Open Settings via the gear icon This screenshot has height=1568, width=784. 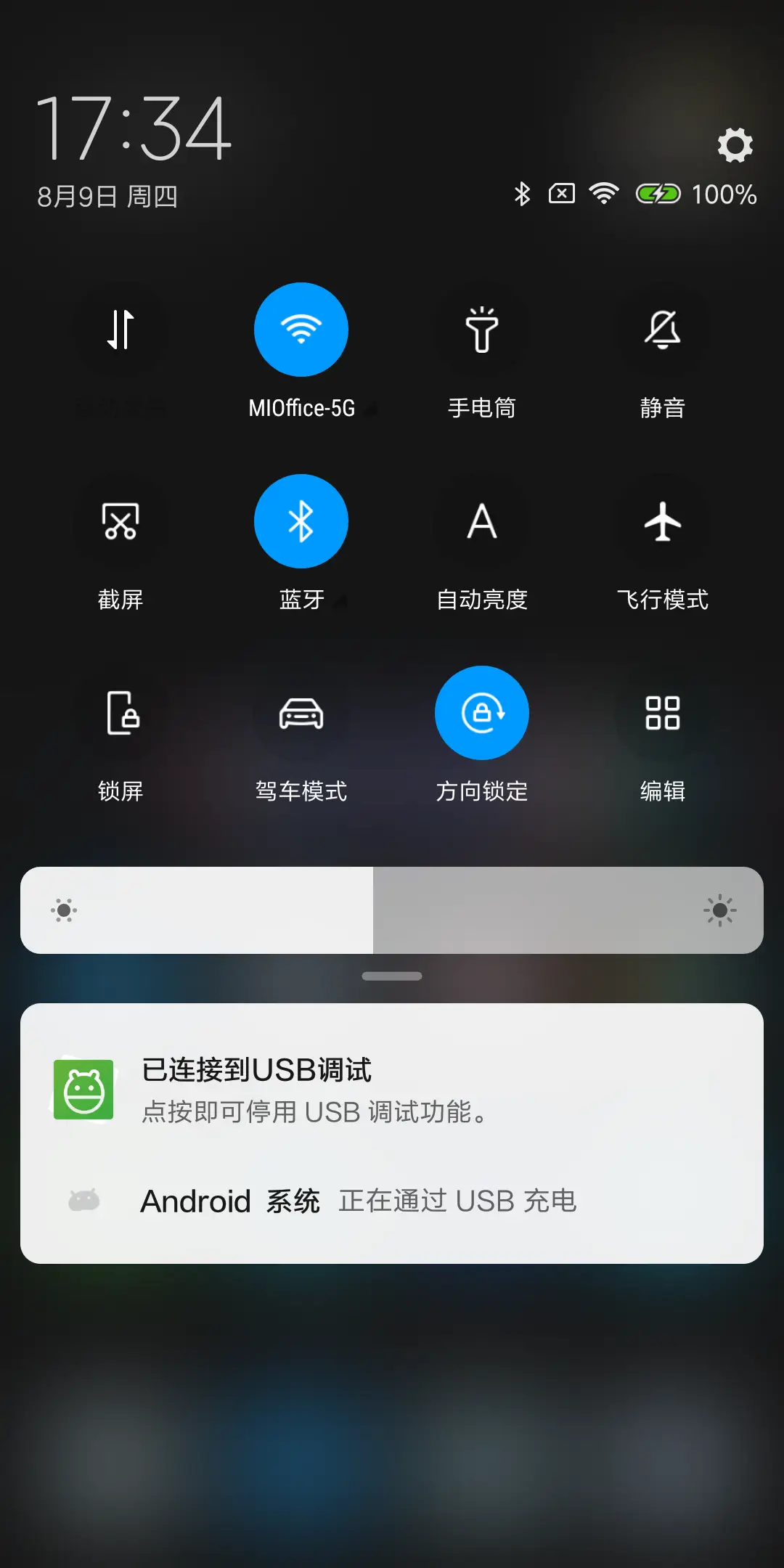[735, 146]
